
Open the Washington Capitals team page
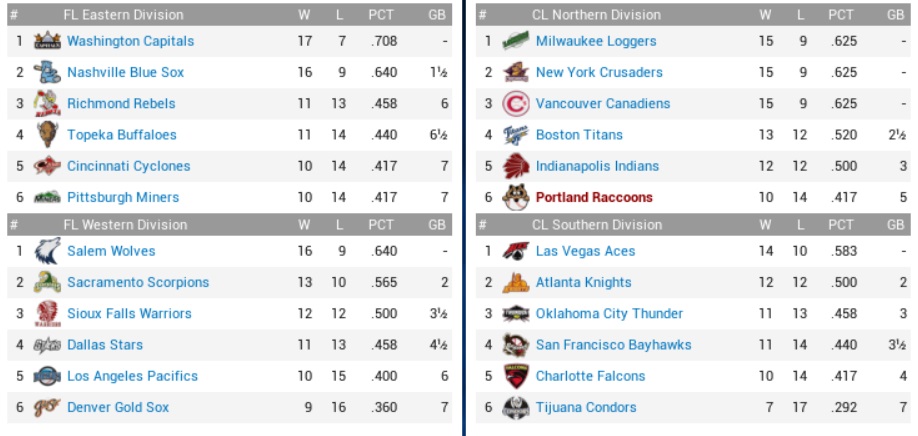pos(130,41)
